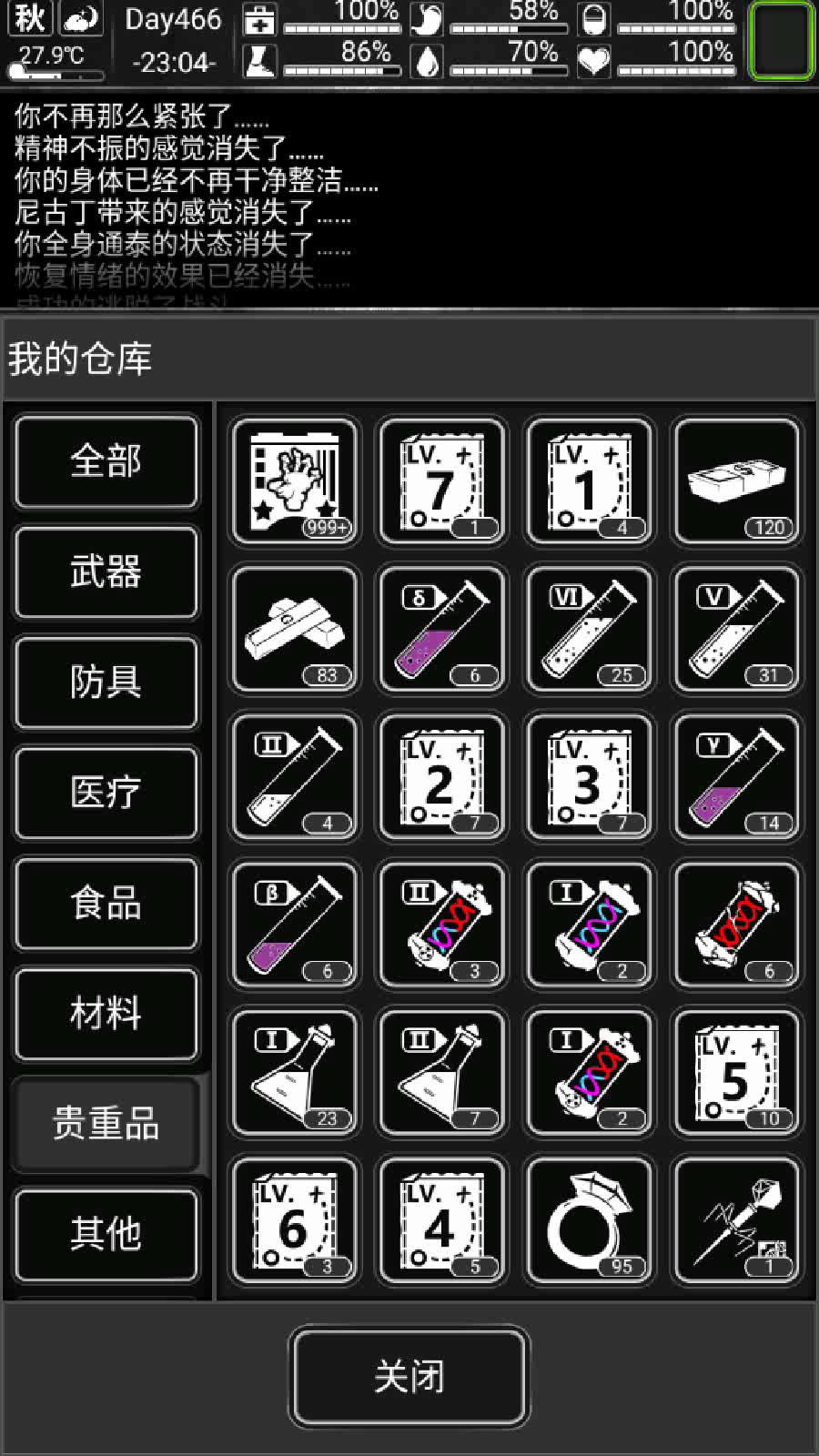Open the δ purple test tube item
Image resolution: width=819 pixels, height=1456 pixels.
click(442, 630)
